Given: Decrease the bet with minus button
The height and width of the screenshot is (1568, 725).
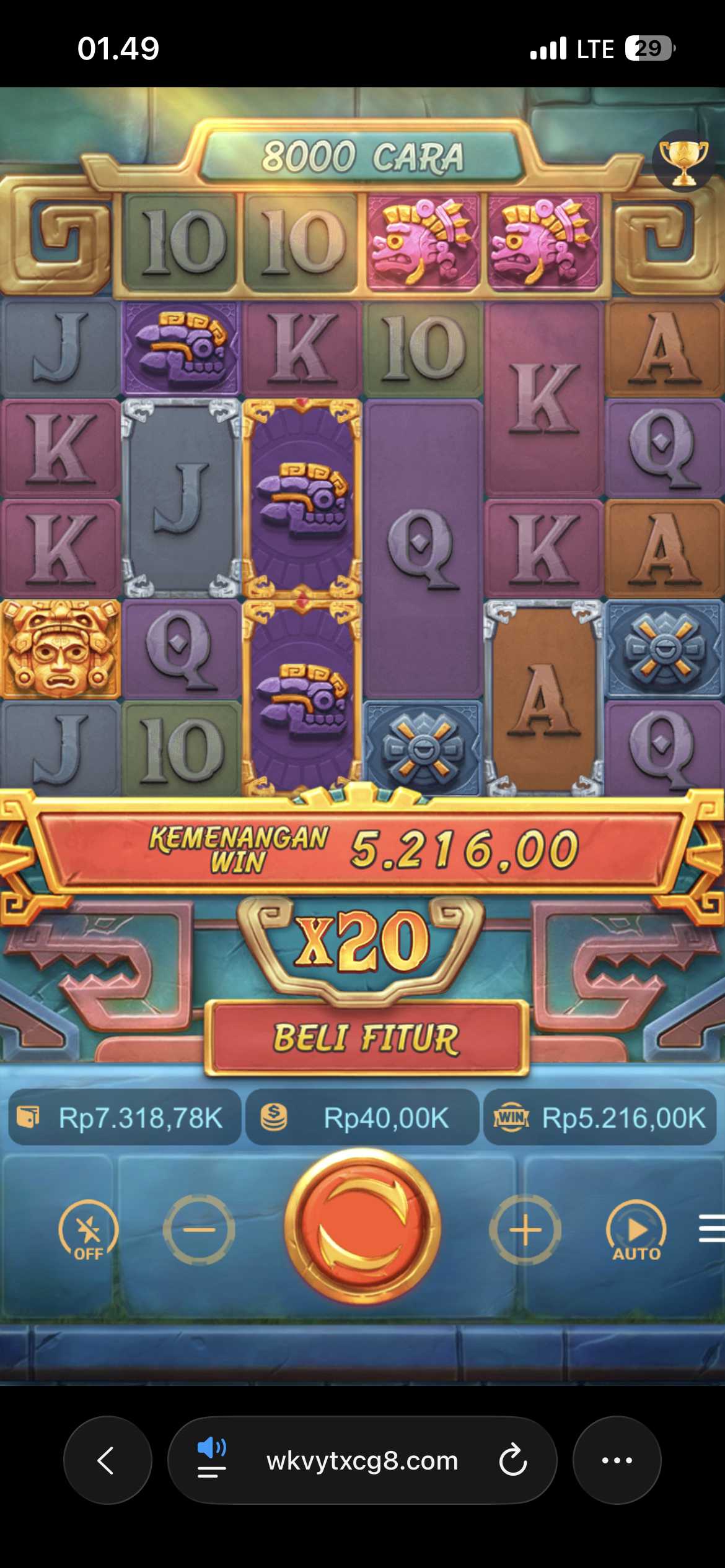Looking at the screenshot, I should (199, 1229).
